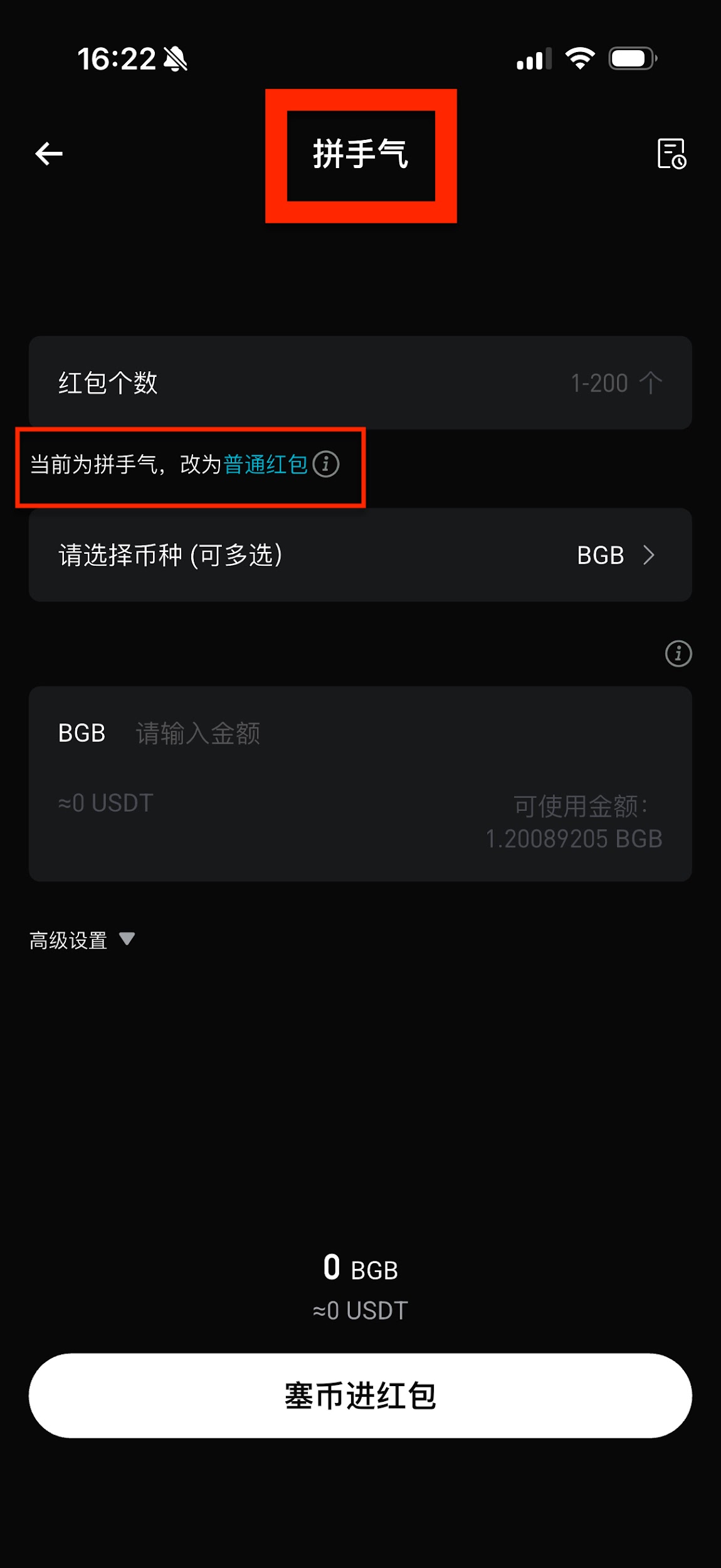Open the red packet history record icon
721x1568 pixels.
pyautogui.click(x=672, y=152)
